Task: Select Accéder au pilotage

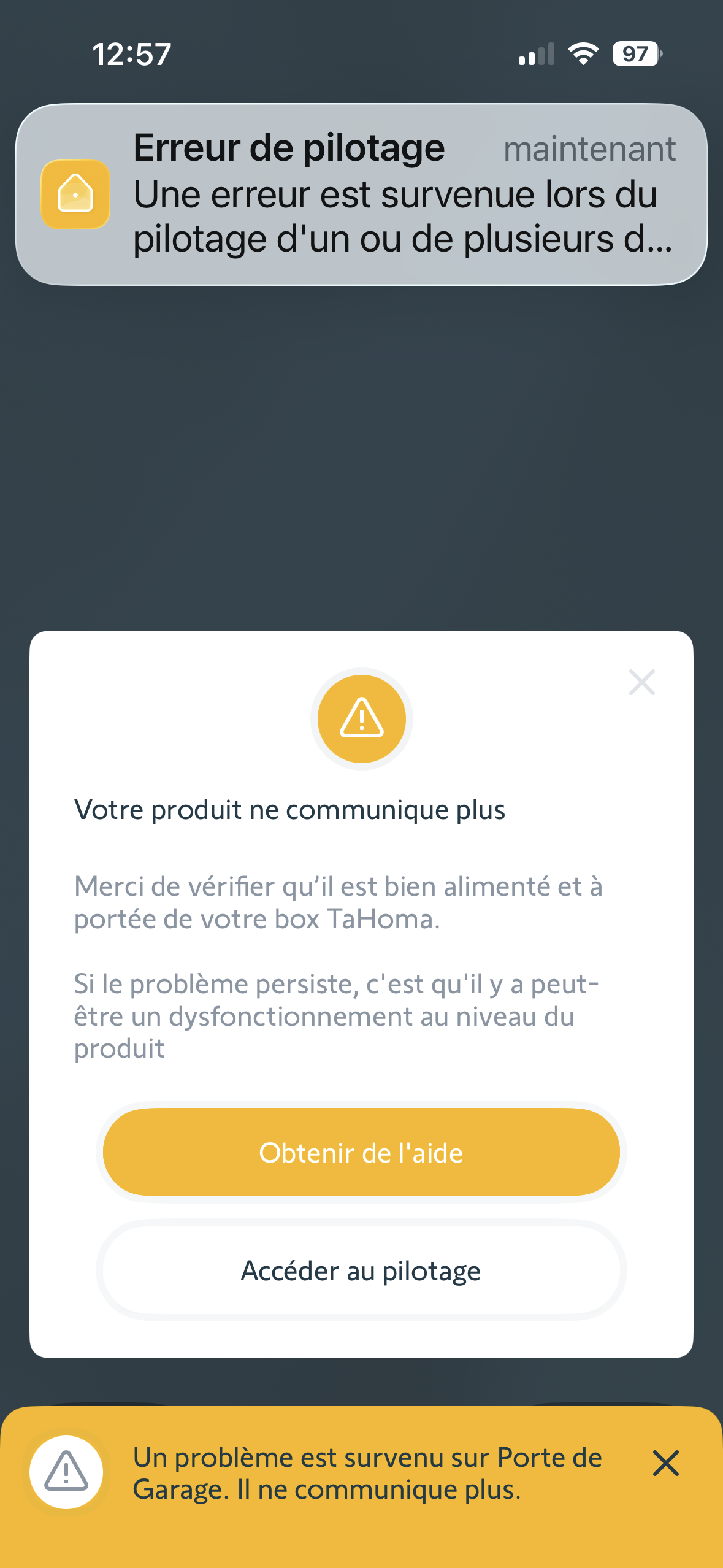Action: [361, 1270]
